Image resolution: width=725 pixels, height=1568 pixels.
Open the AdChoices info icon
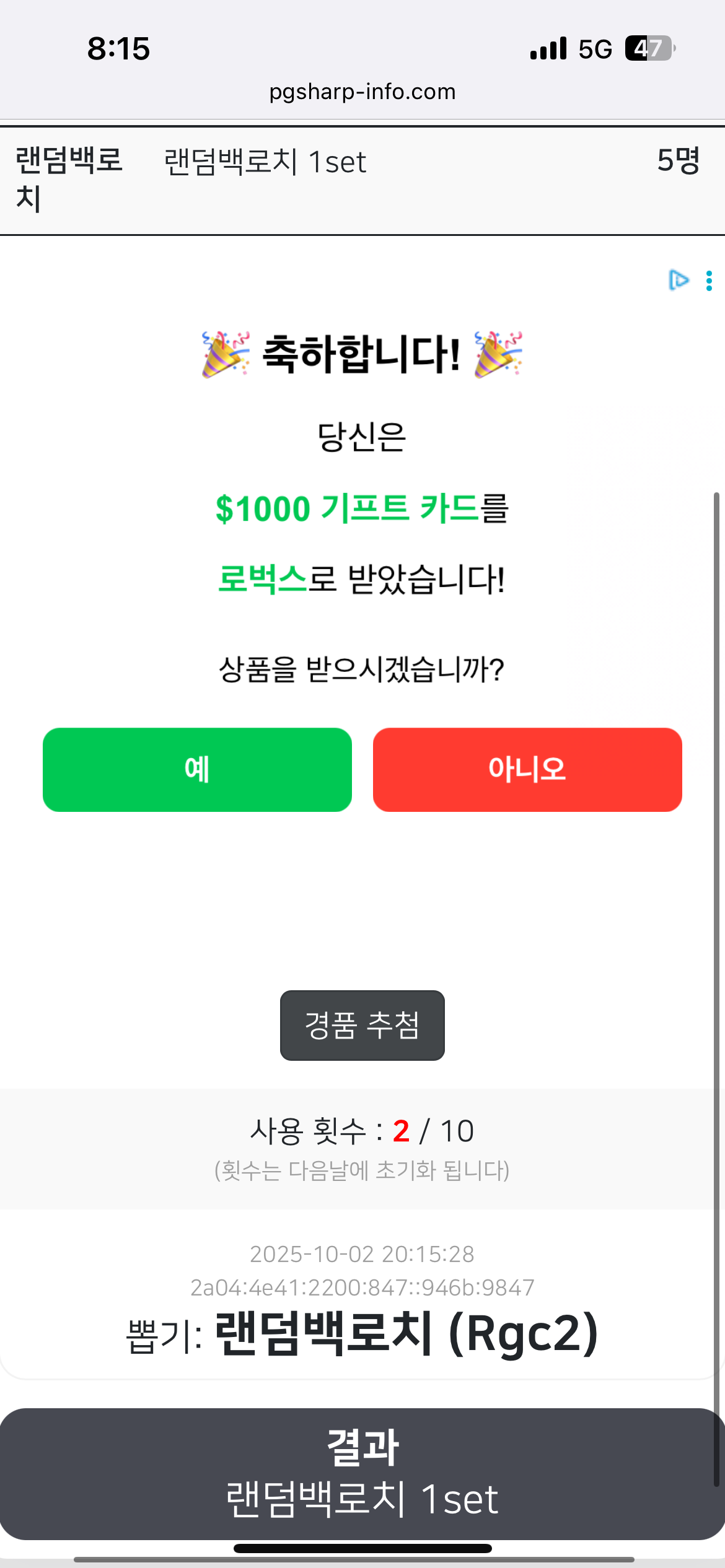(679, 280)
